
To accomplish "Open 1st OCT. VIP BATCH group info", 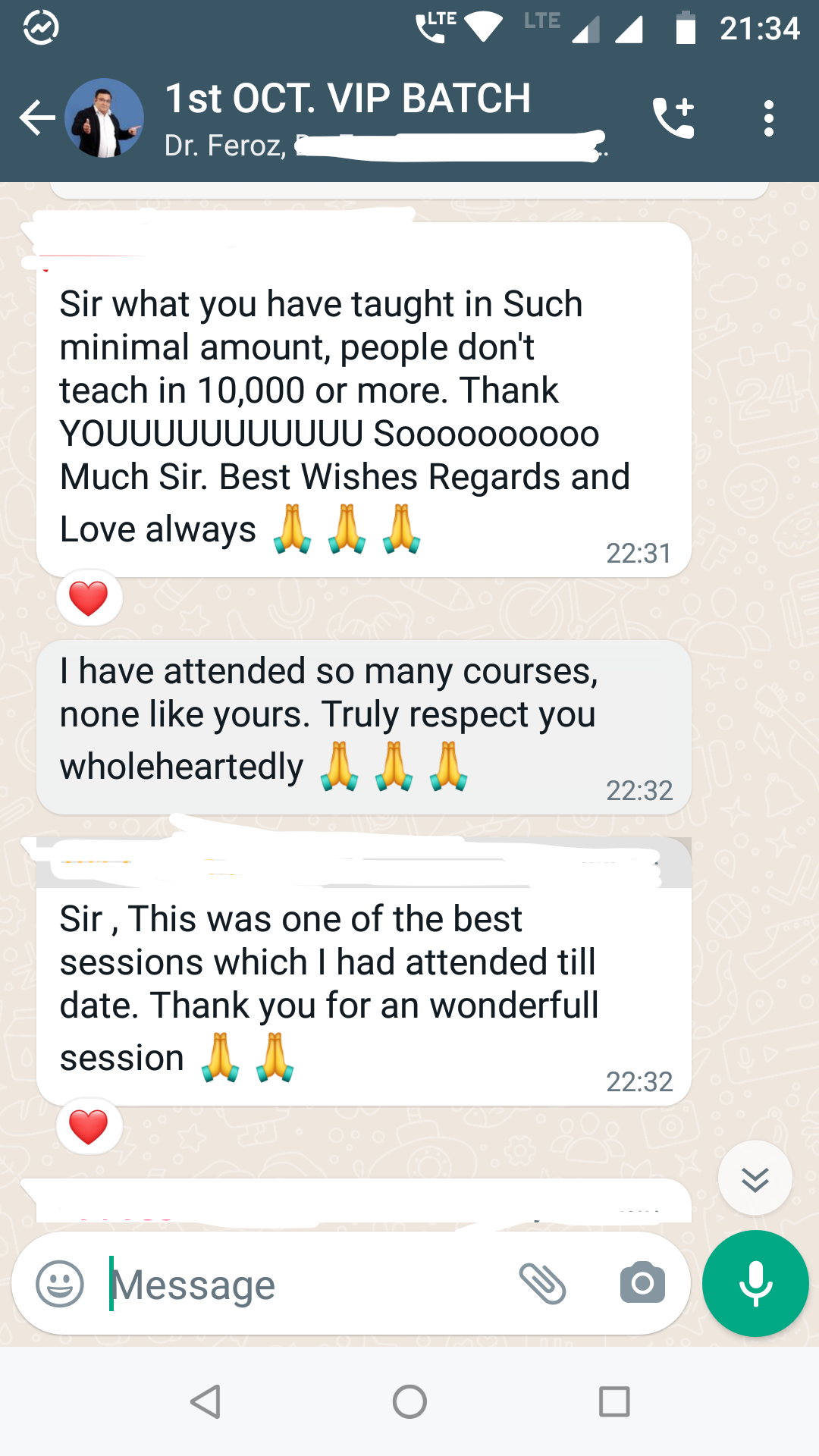I will click(x=347, y=99).
